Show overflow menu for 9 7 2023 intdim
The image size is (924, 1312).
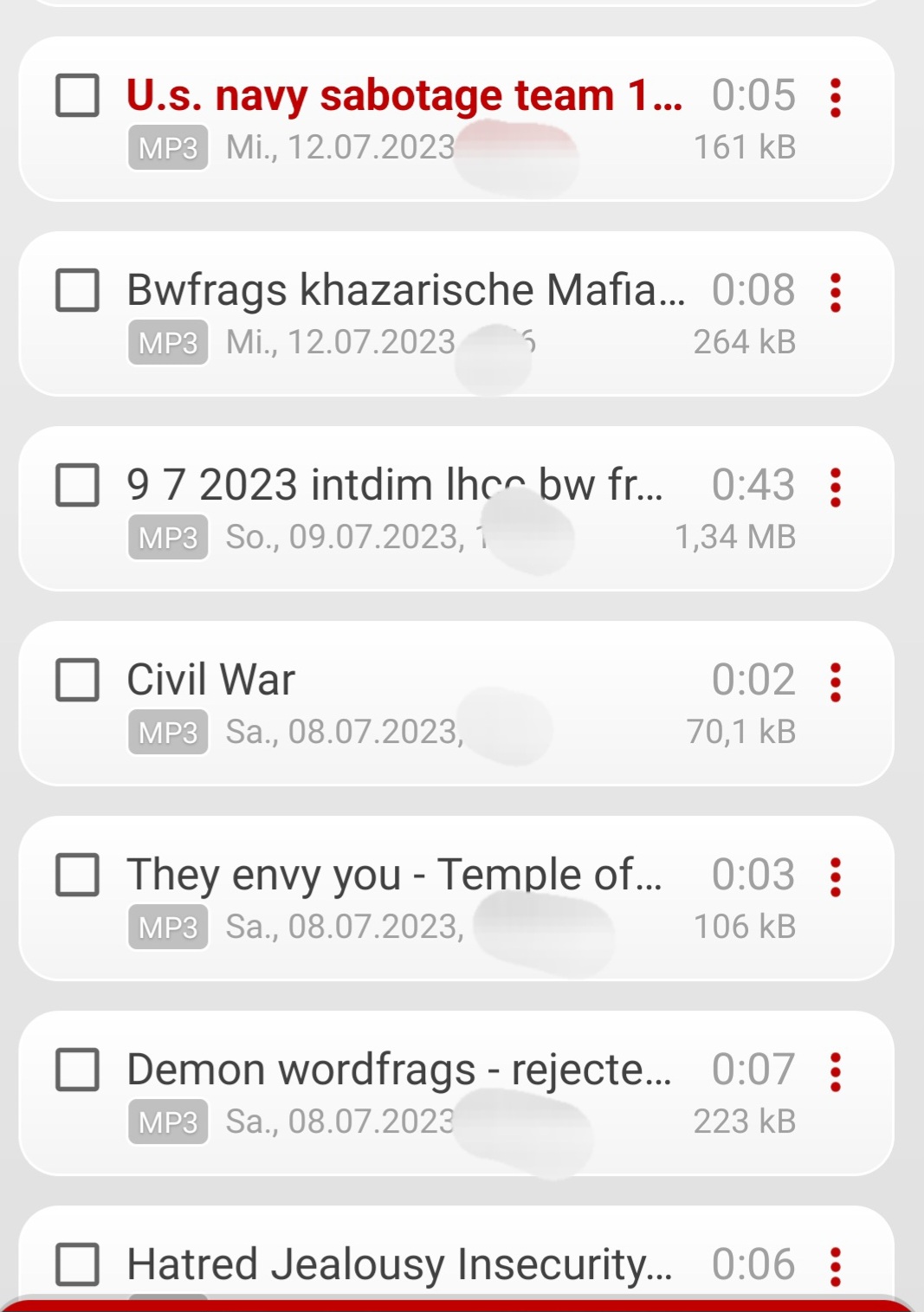[835, 488]
